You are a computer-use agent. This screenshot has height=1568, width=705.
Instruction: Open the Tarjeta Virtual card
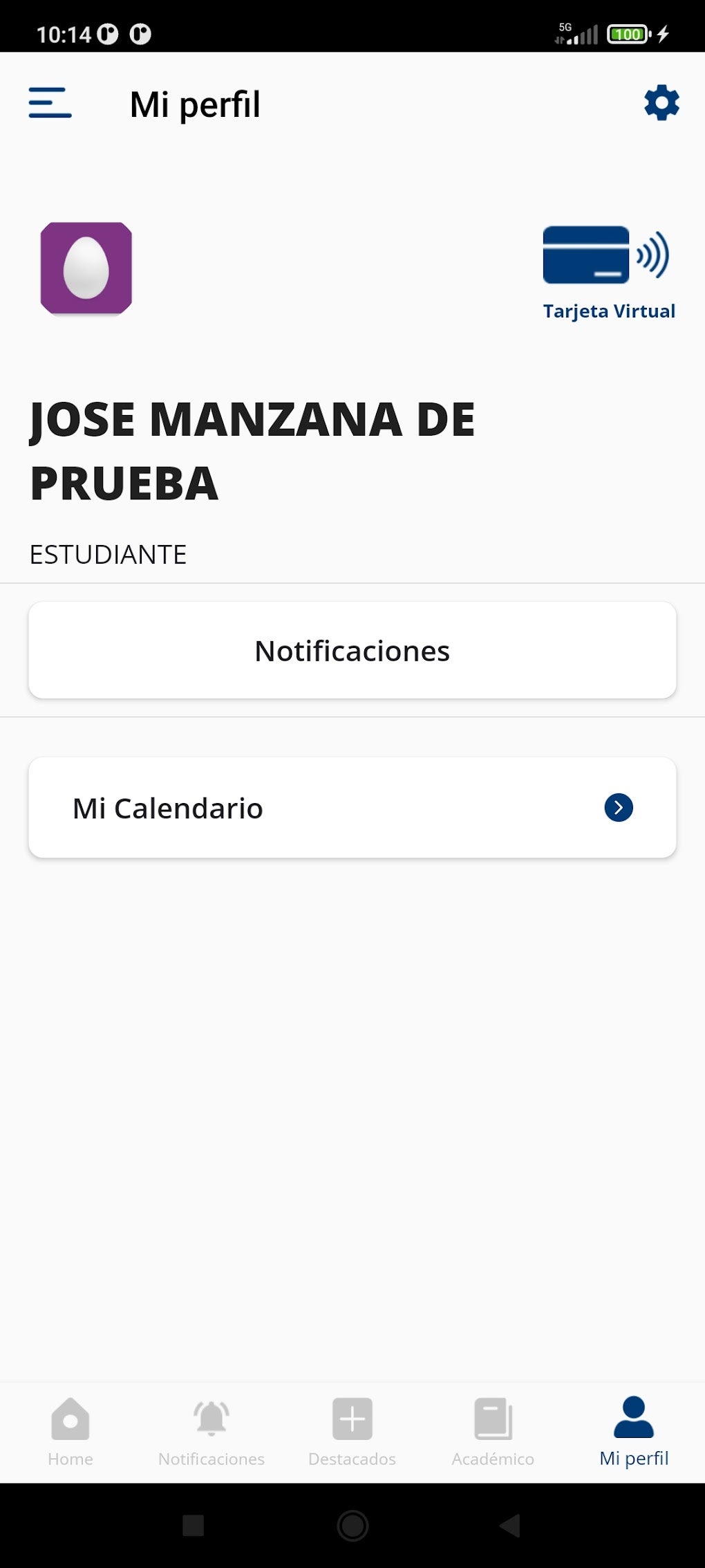click(x=608, y=272)
